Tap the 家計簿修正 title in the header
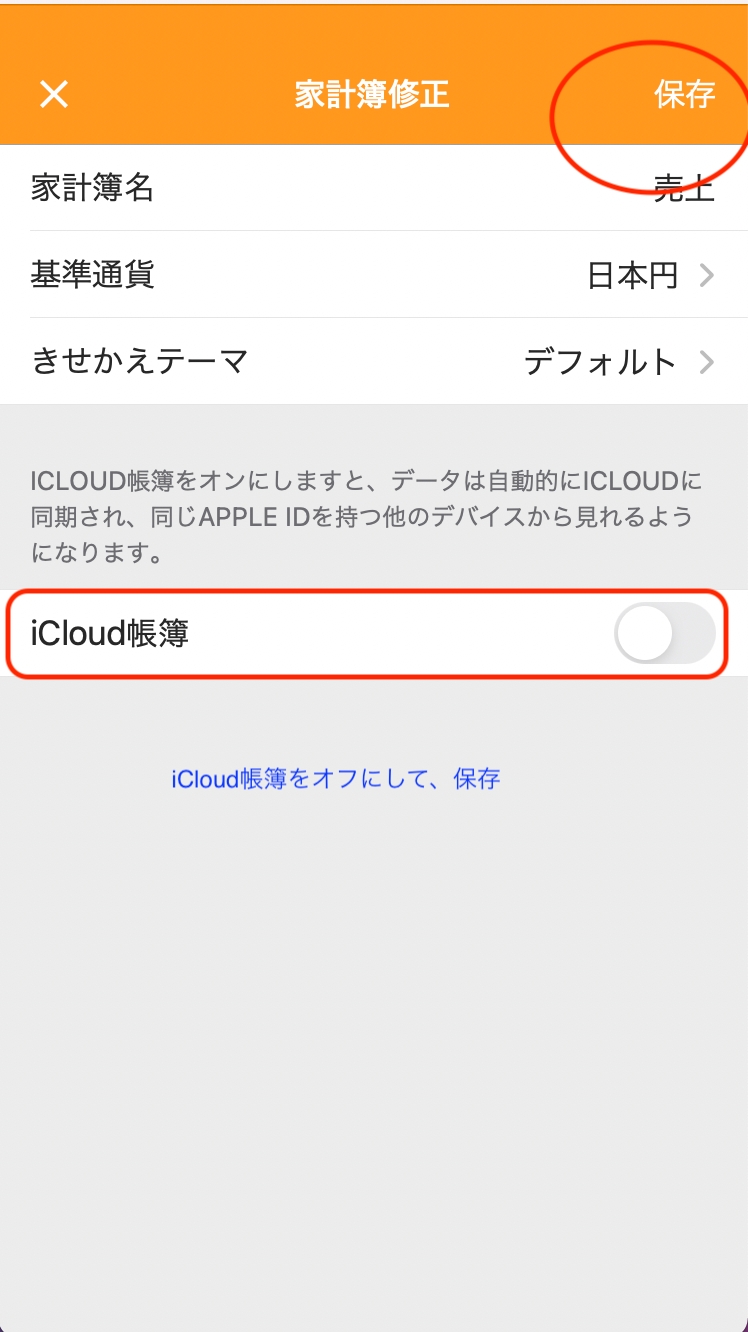Image resolution: width=748 pixels, height=1332 pixels. pyautogui.click(x=371, y=96)
